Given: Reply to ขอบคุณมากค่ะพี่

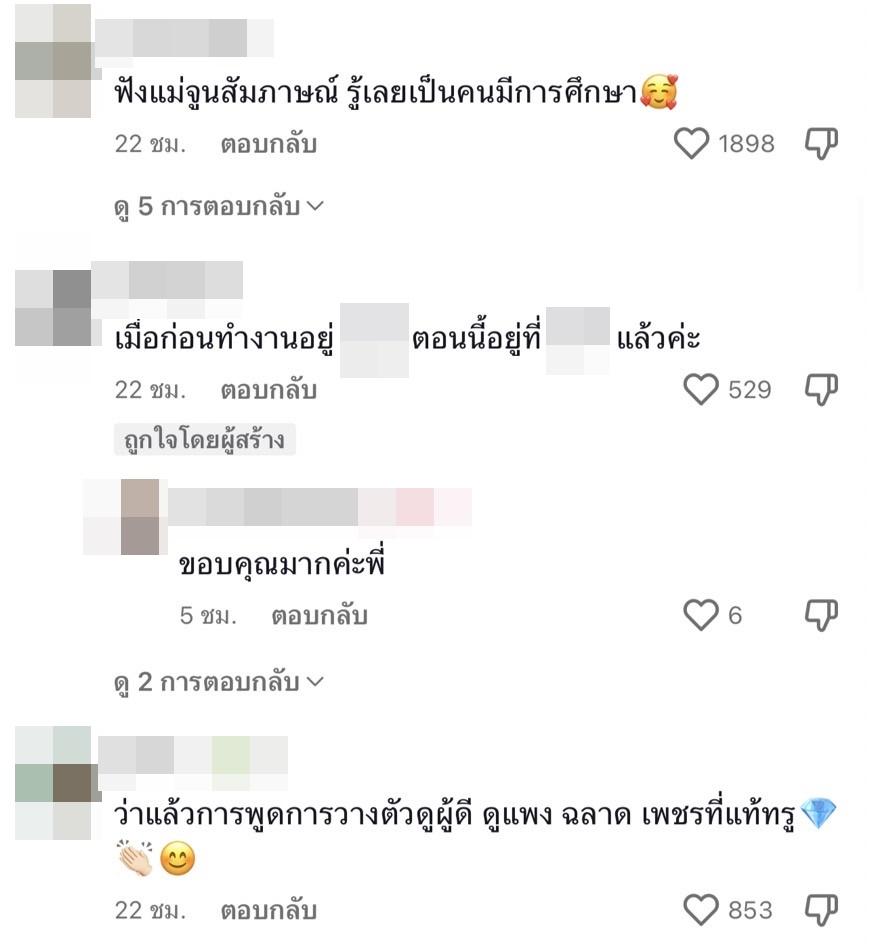Looking at the screenshot, I should click(x=319, y=616).
